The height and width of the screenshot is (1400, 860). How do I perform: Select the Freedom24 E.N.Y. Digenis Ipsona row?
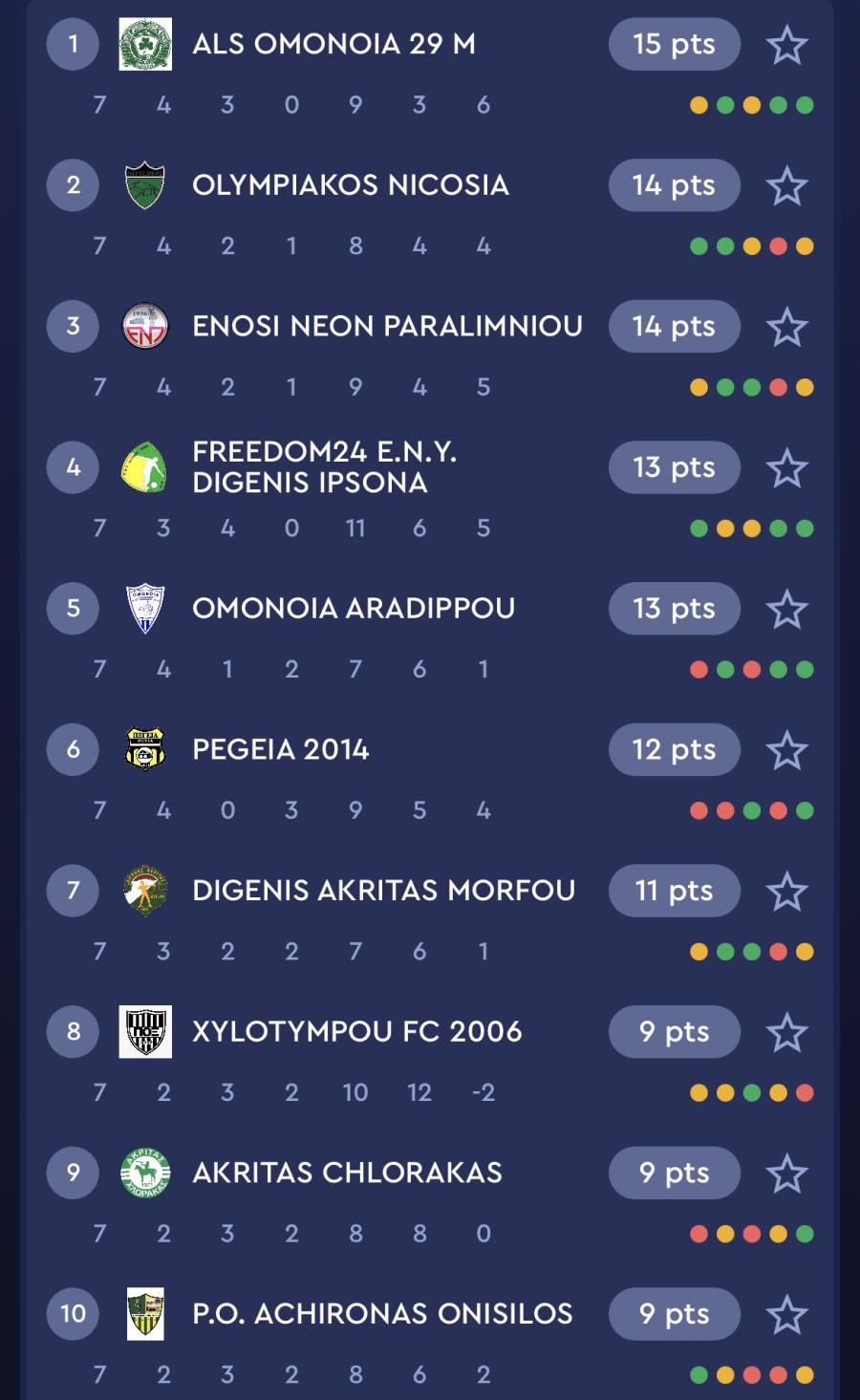[324, 467]
